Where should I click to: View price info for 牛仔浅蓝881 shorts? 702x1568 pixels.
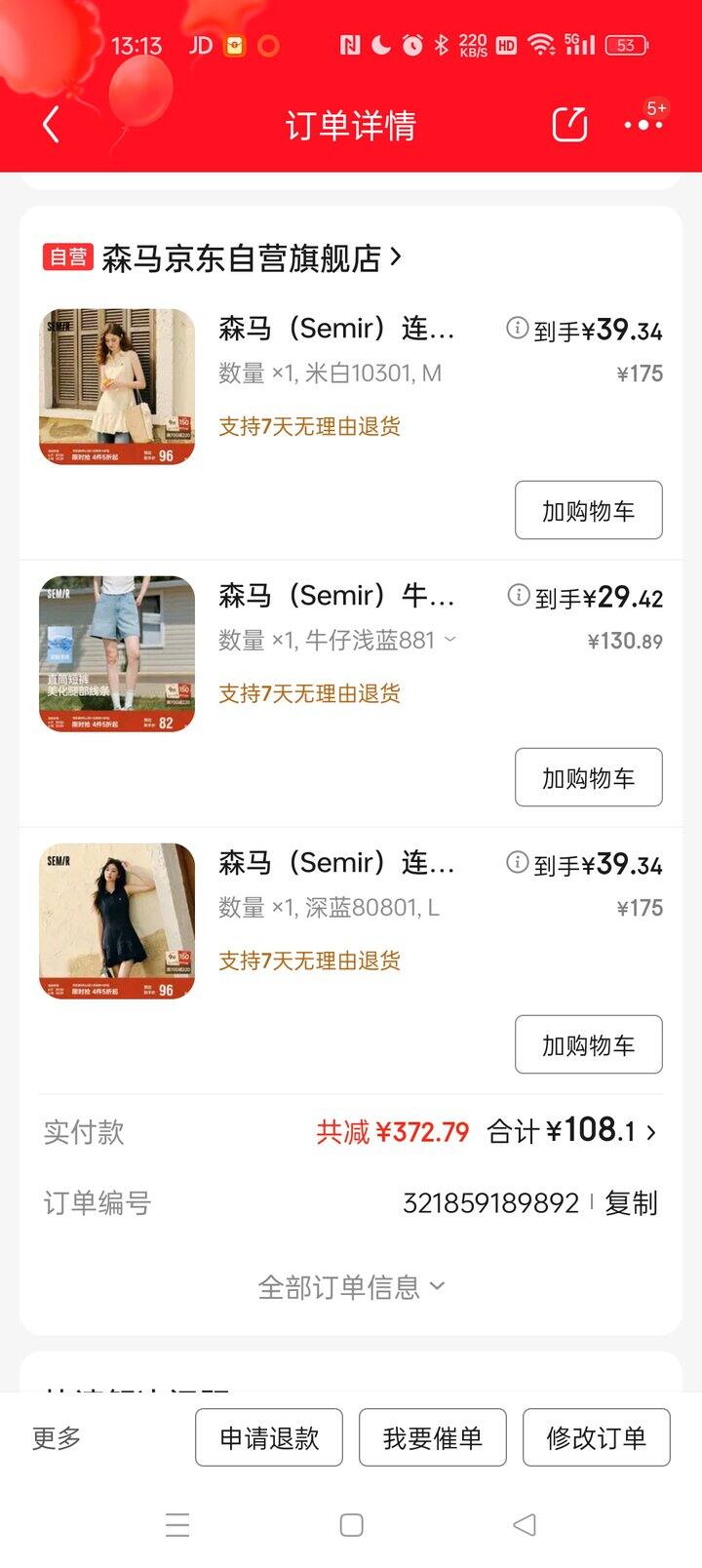click(518, 595)
